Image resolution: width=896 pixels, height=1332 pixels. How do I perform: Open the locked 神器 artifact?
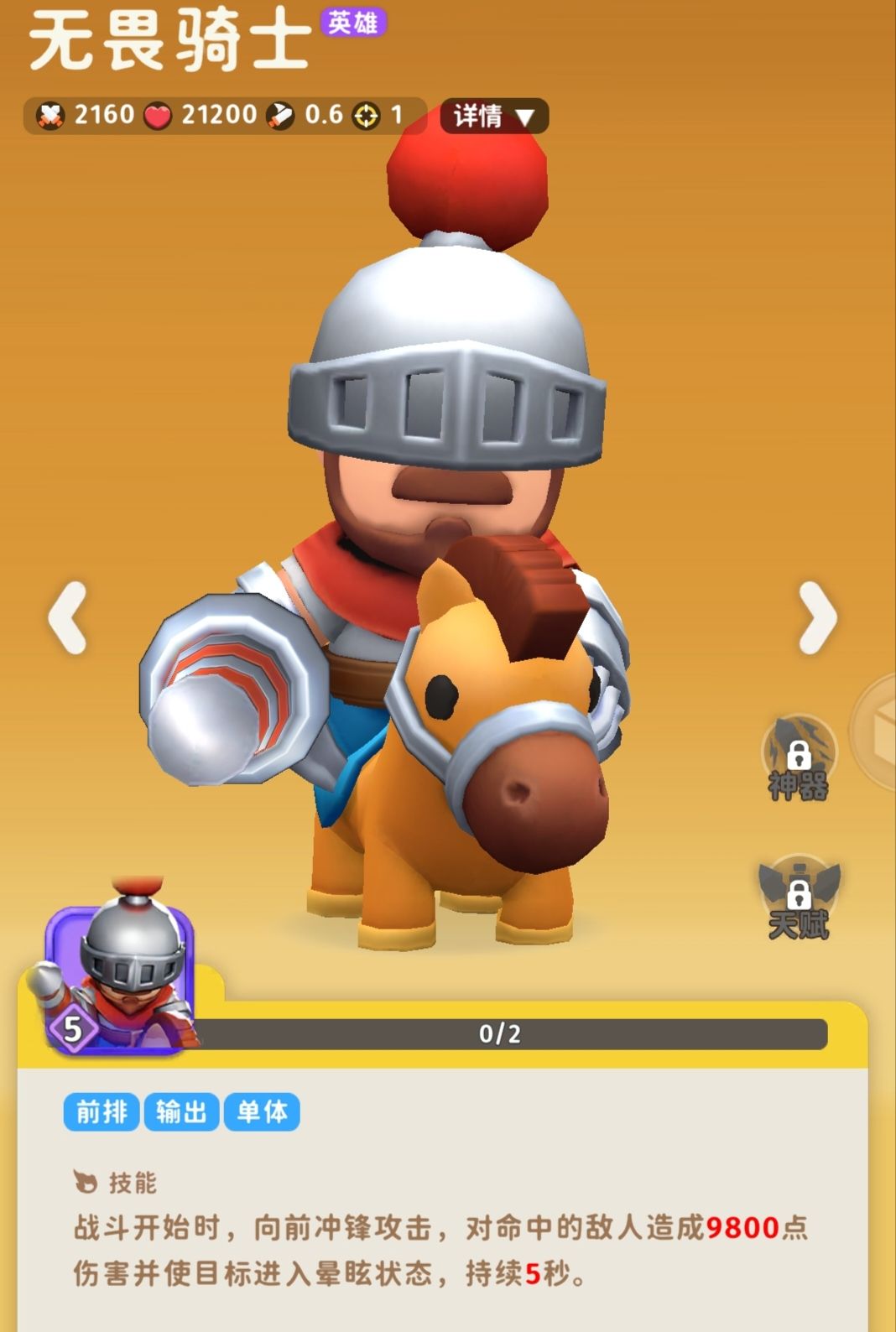798,759
